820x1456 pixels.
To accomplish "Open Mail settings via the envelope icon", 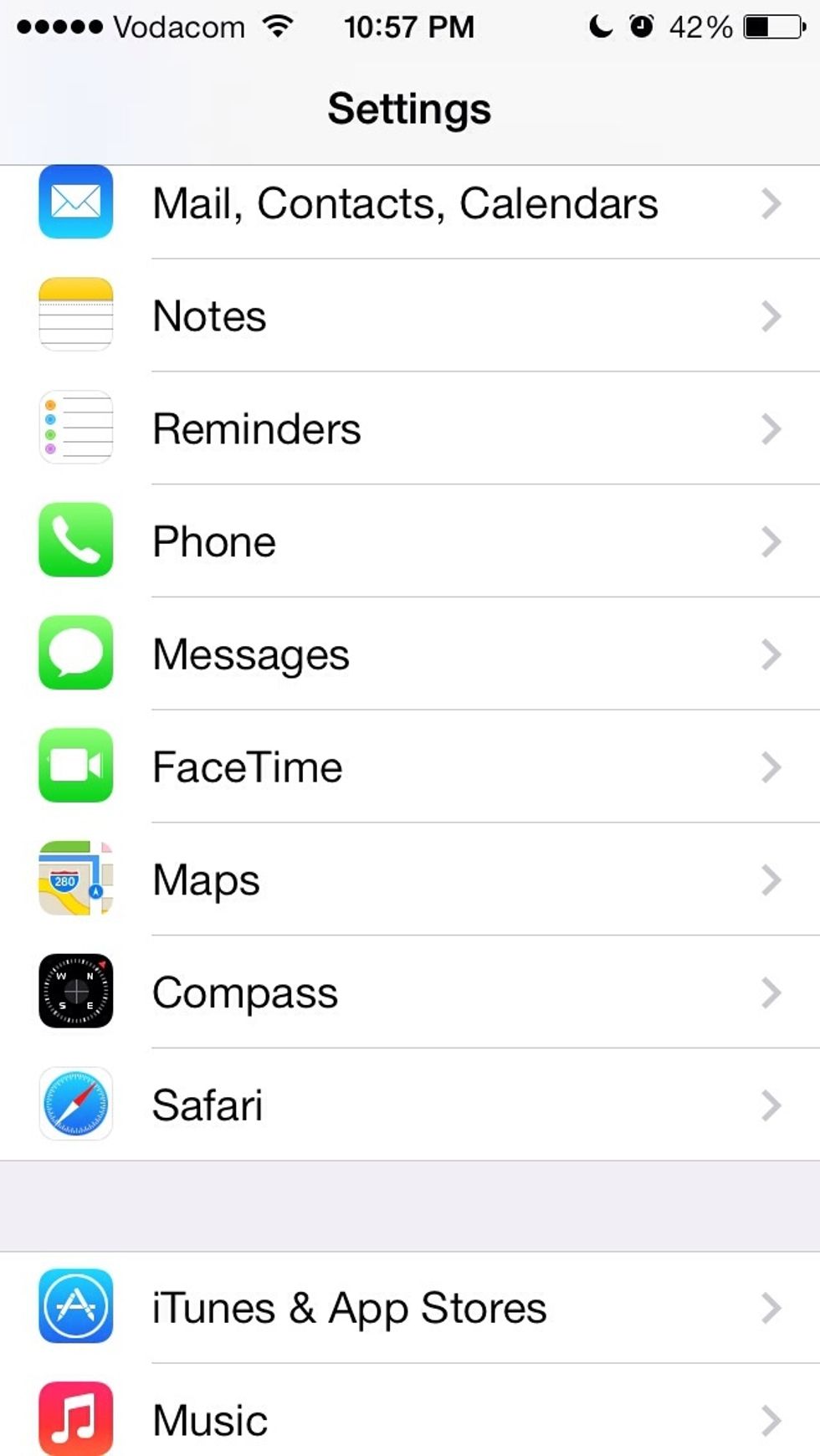I will (75, 203).
